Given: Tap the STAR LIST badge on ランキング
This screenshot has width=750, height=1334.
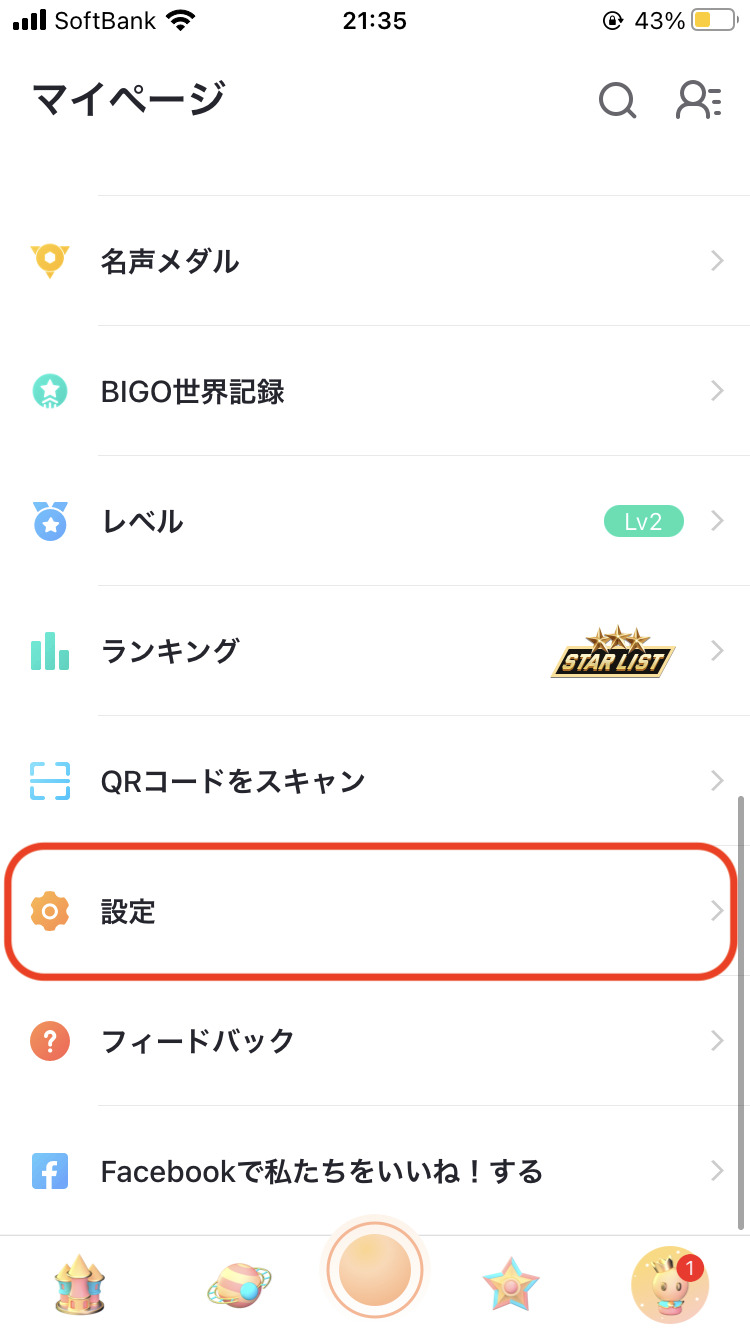Looking at the screenshot, I should click(611, 651).
